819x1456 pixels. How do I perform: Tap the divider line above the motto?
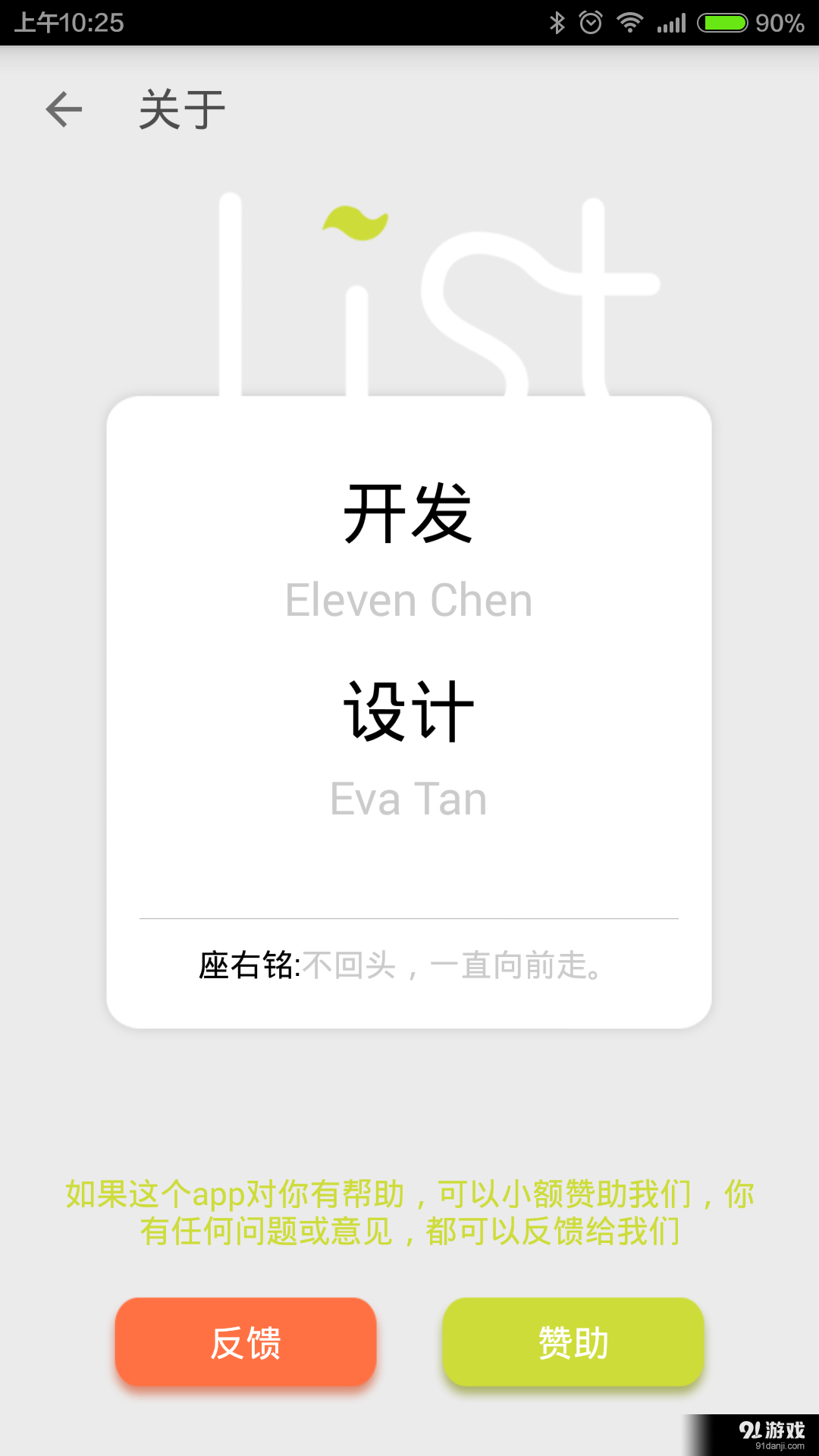(x=409, y=917)
